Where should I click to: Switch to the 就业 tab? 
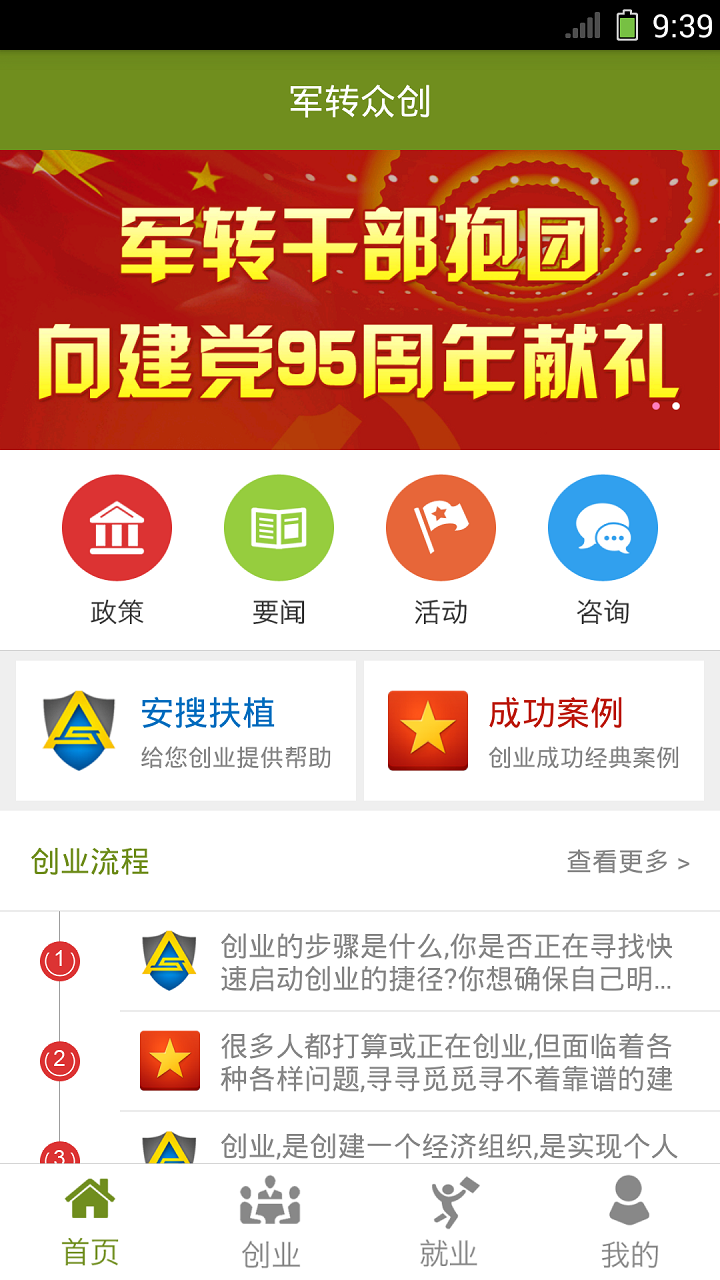pos(450,1222)
